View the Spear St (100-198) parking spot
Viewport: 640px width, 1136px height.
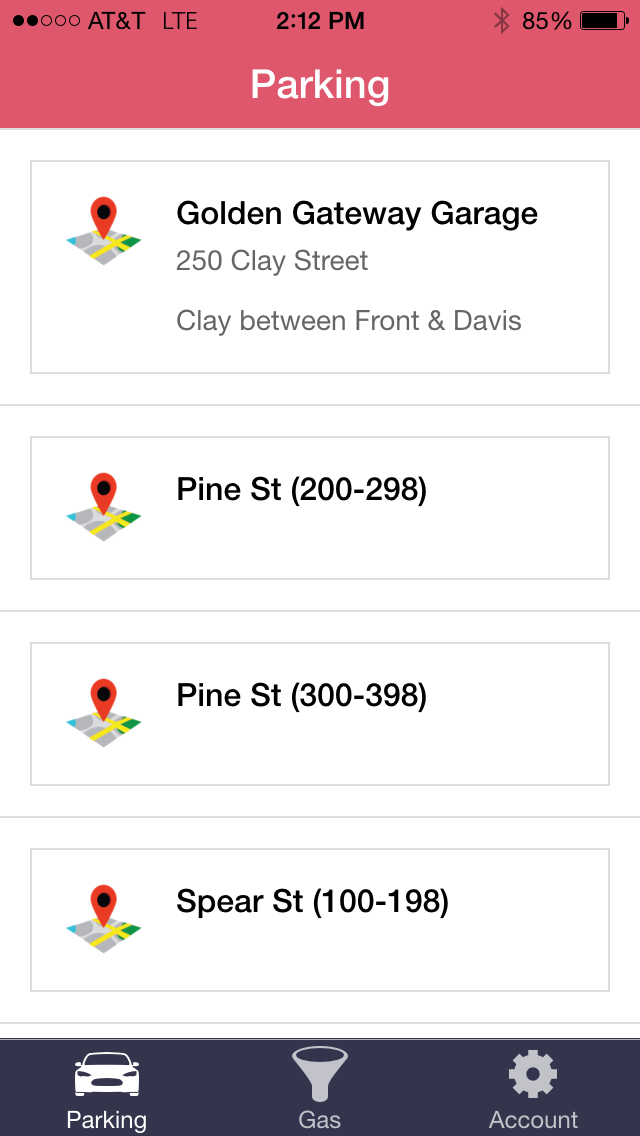point(320,920)
